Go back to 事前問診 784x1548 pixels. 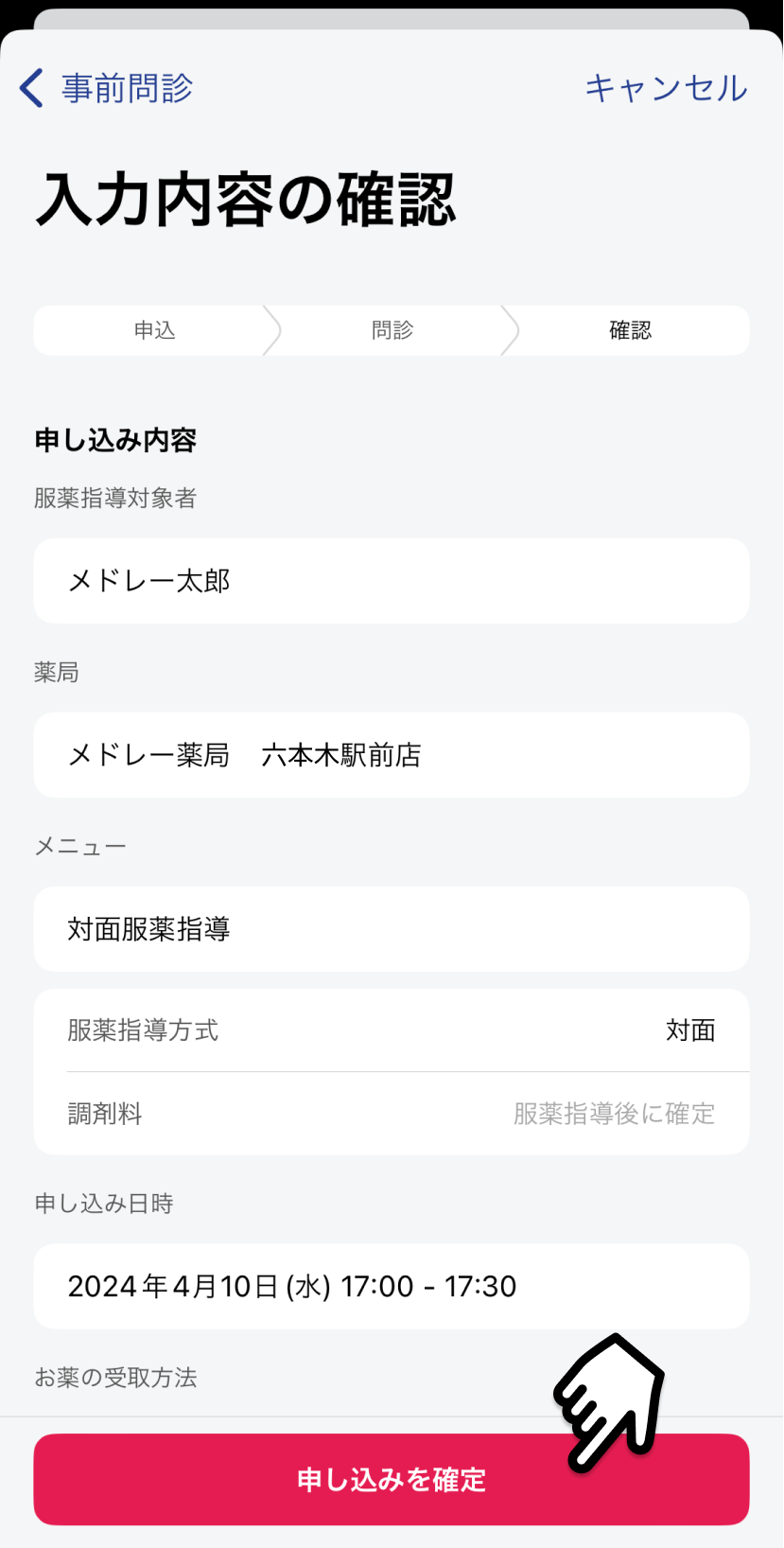(x=106, y=88)
